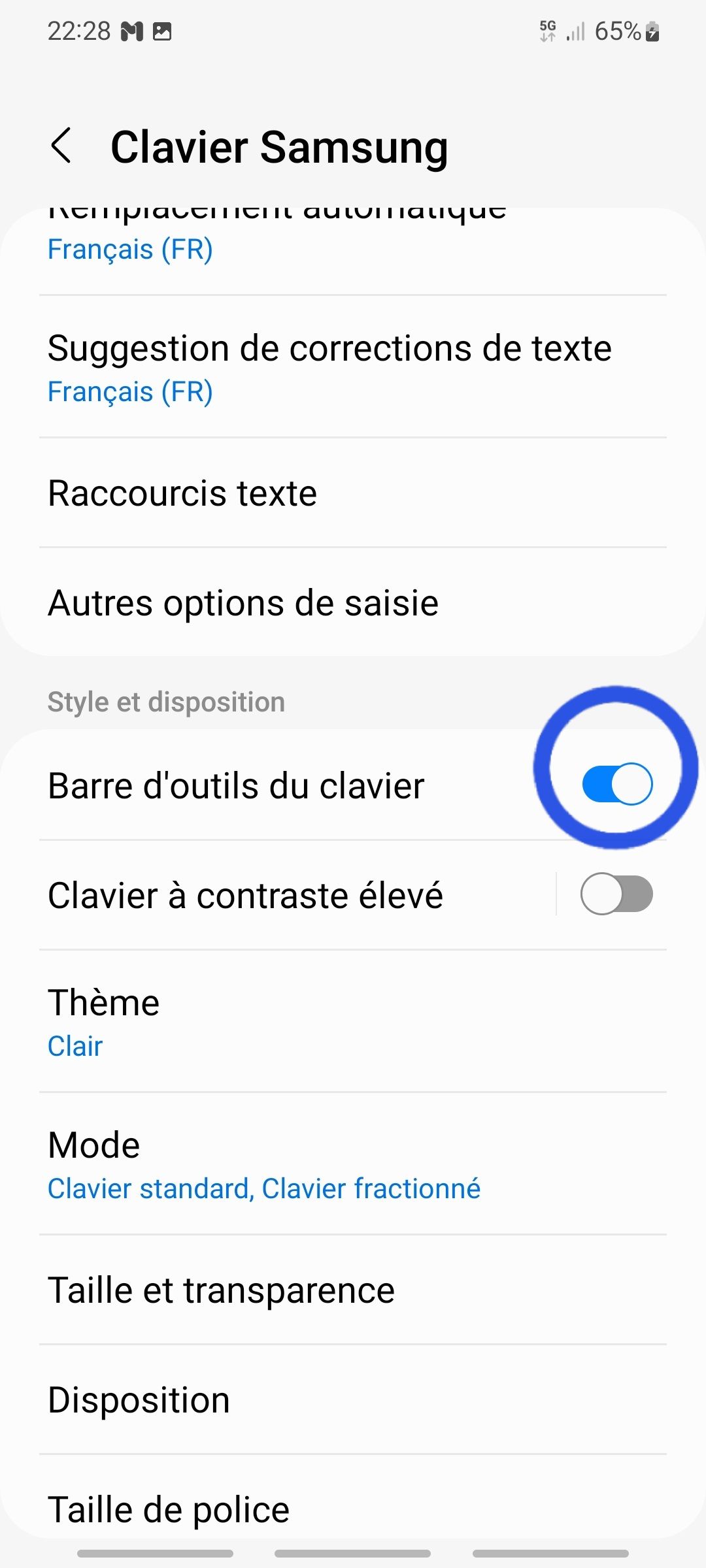The height and width of the screenshot is (1568, 706).
Task: Open Taille de police settings
Action: tap(168, 1508)
